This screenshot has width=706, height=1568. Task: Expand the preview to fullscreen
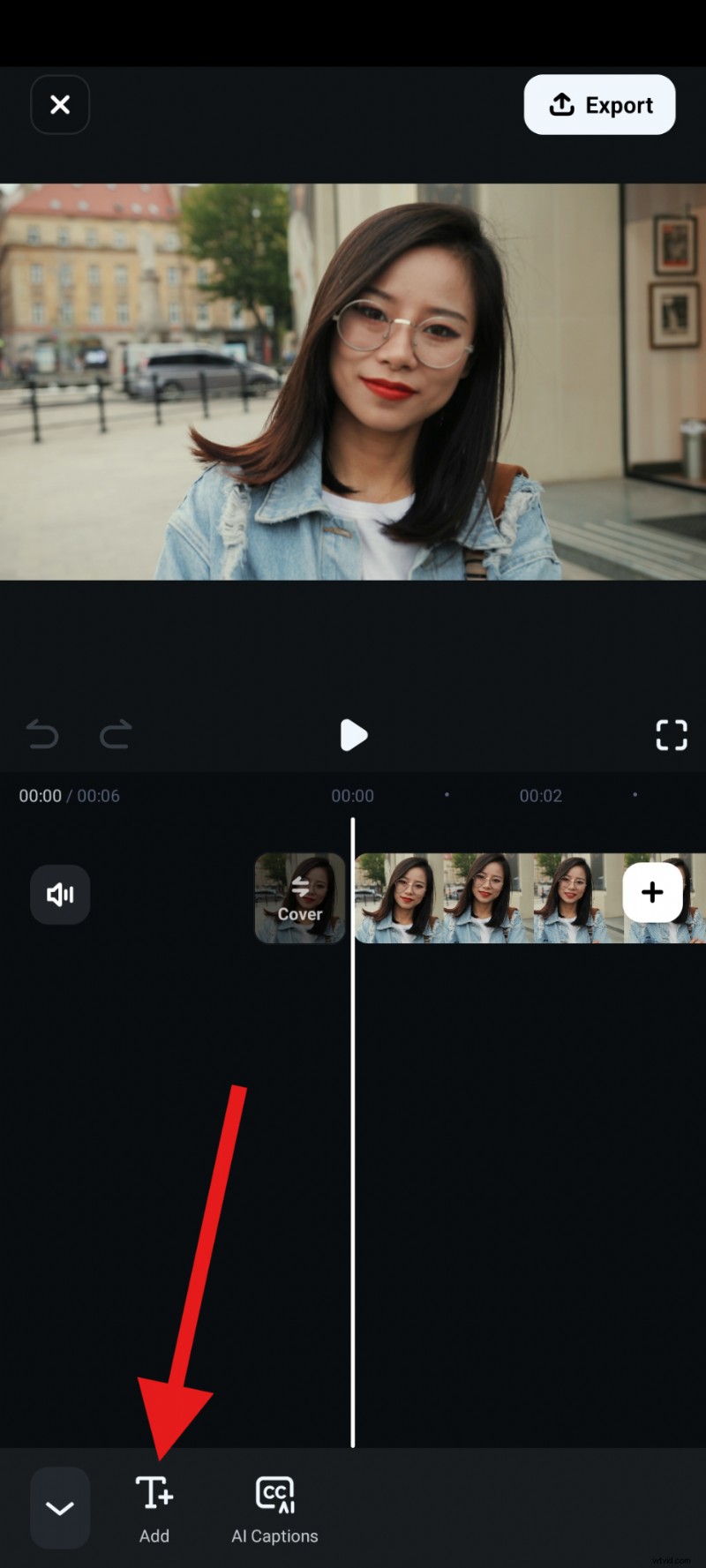point(672,735)
